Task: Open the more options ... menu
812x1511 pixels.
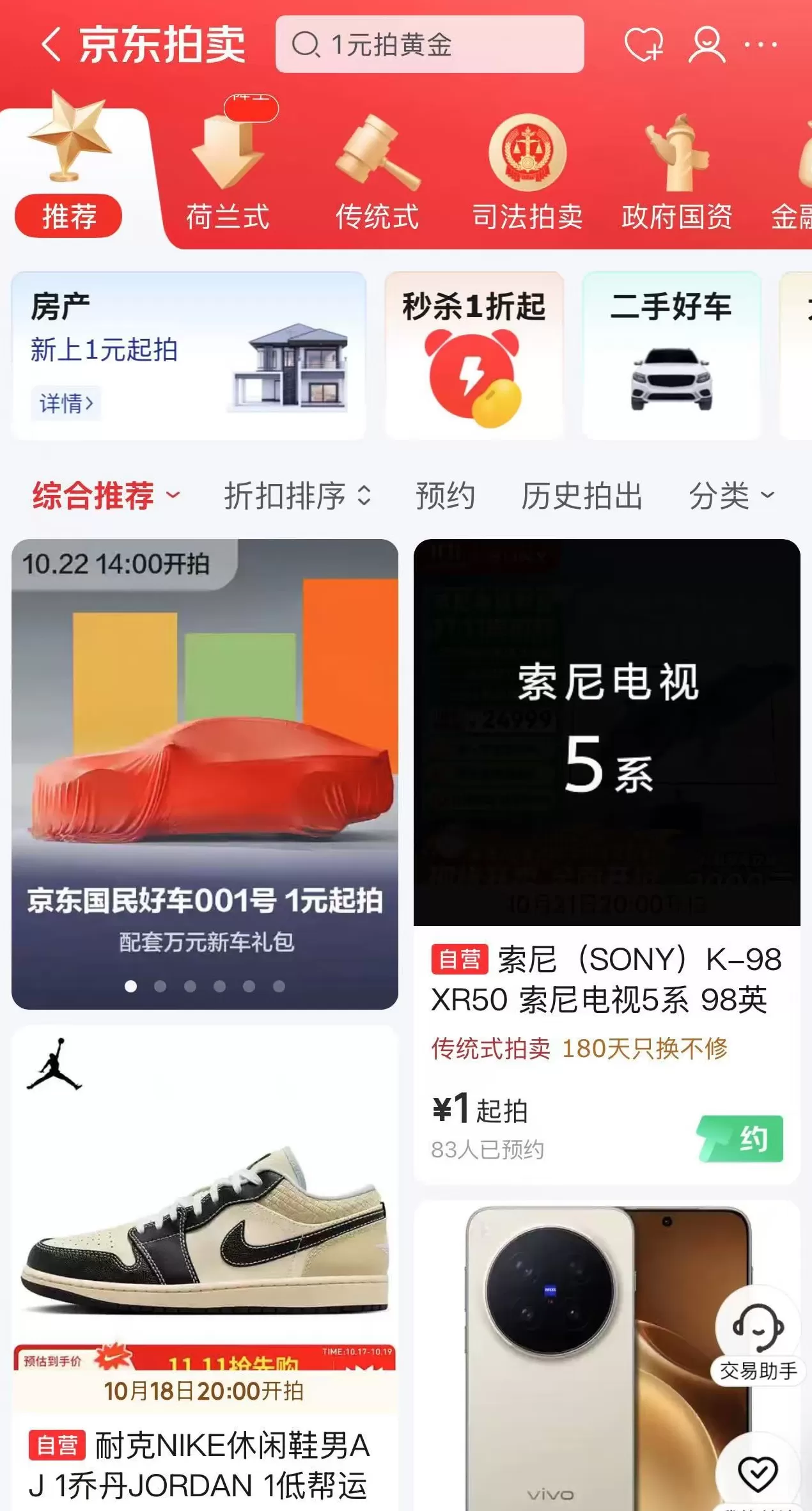Action: pos(761,45)
